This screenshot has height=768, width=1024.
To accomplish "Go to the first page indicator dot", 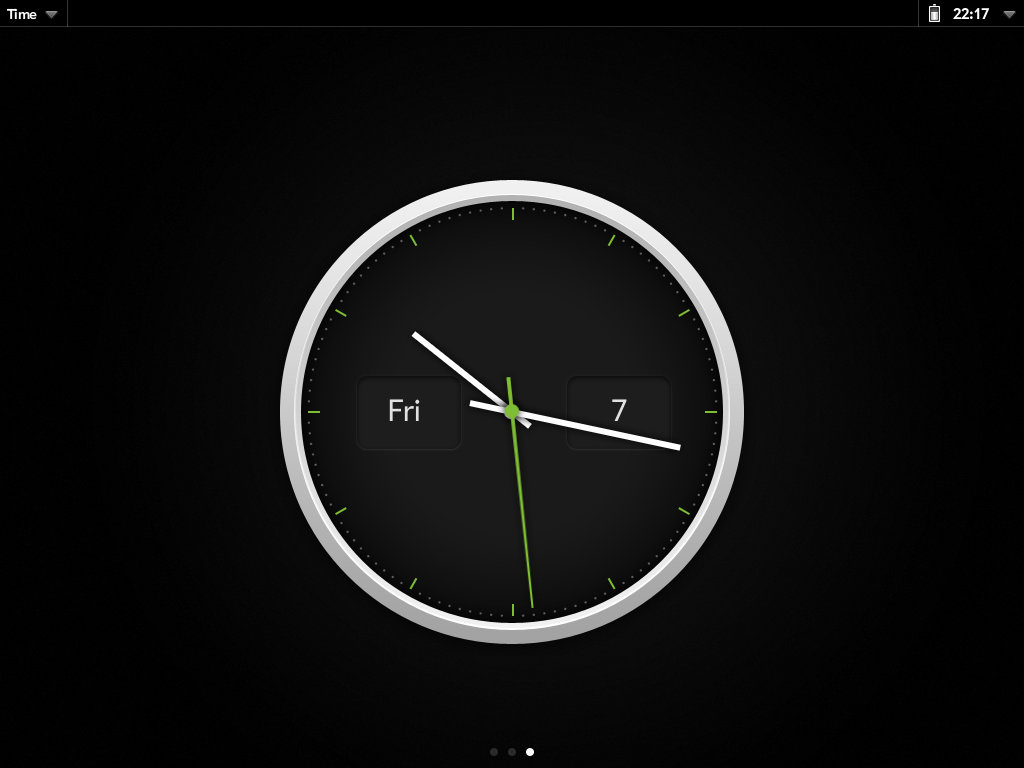I will tap(494, 752).
